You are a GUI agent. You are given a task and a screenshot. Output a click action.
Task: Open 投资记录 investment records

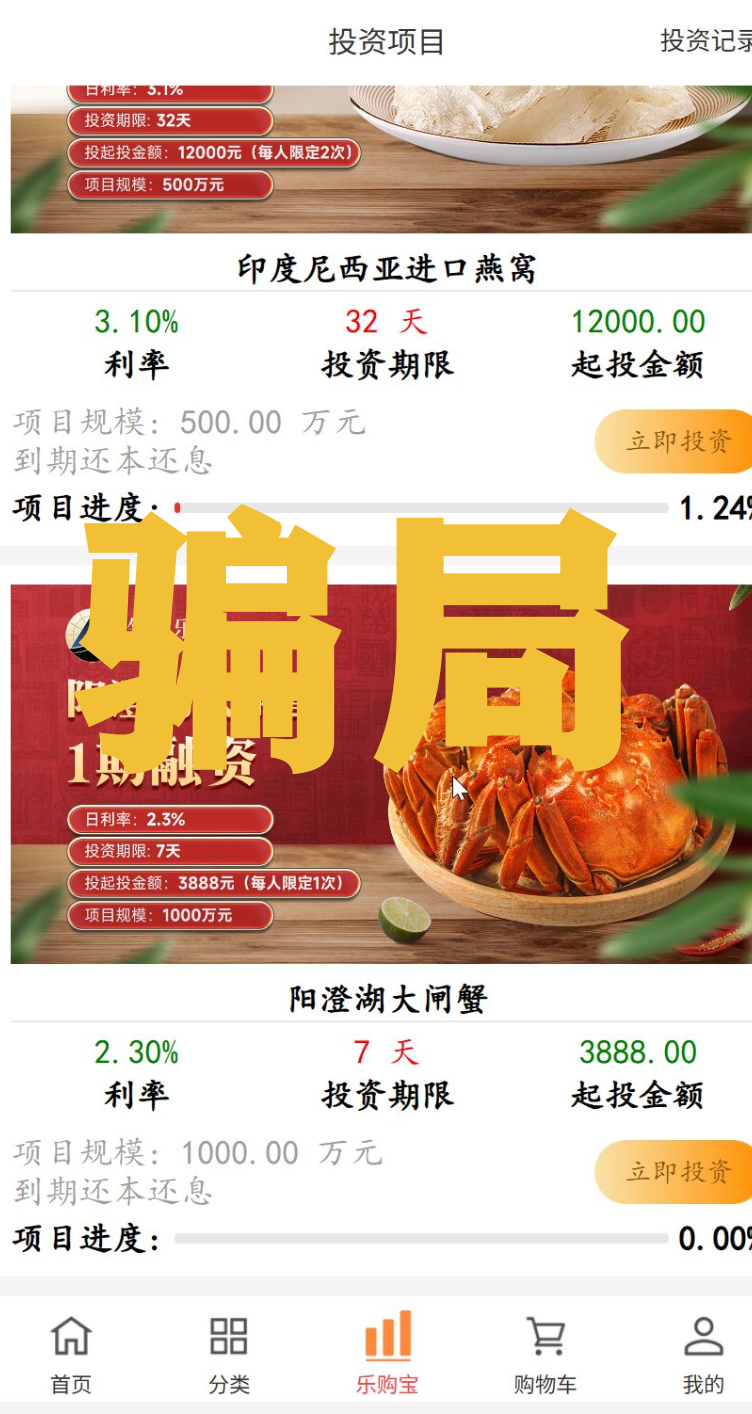[x=705, y=41]
